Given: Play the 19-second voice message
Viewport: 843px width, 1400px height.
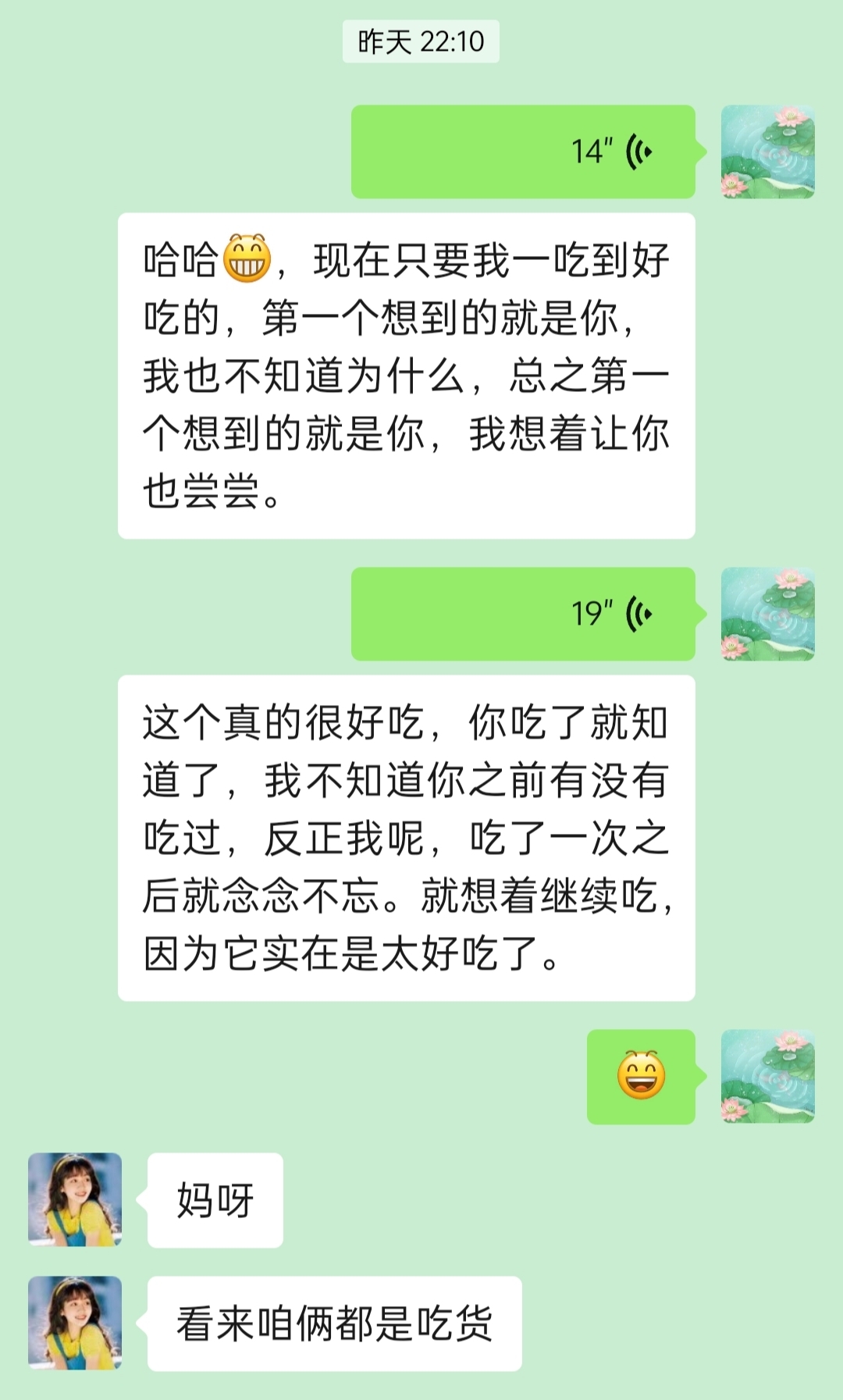Looking at the screenshot, I should [523, 614].
